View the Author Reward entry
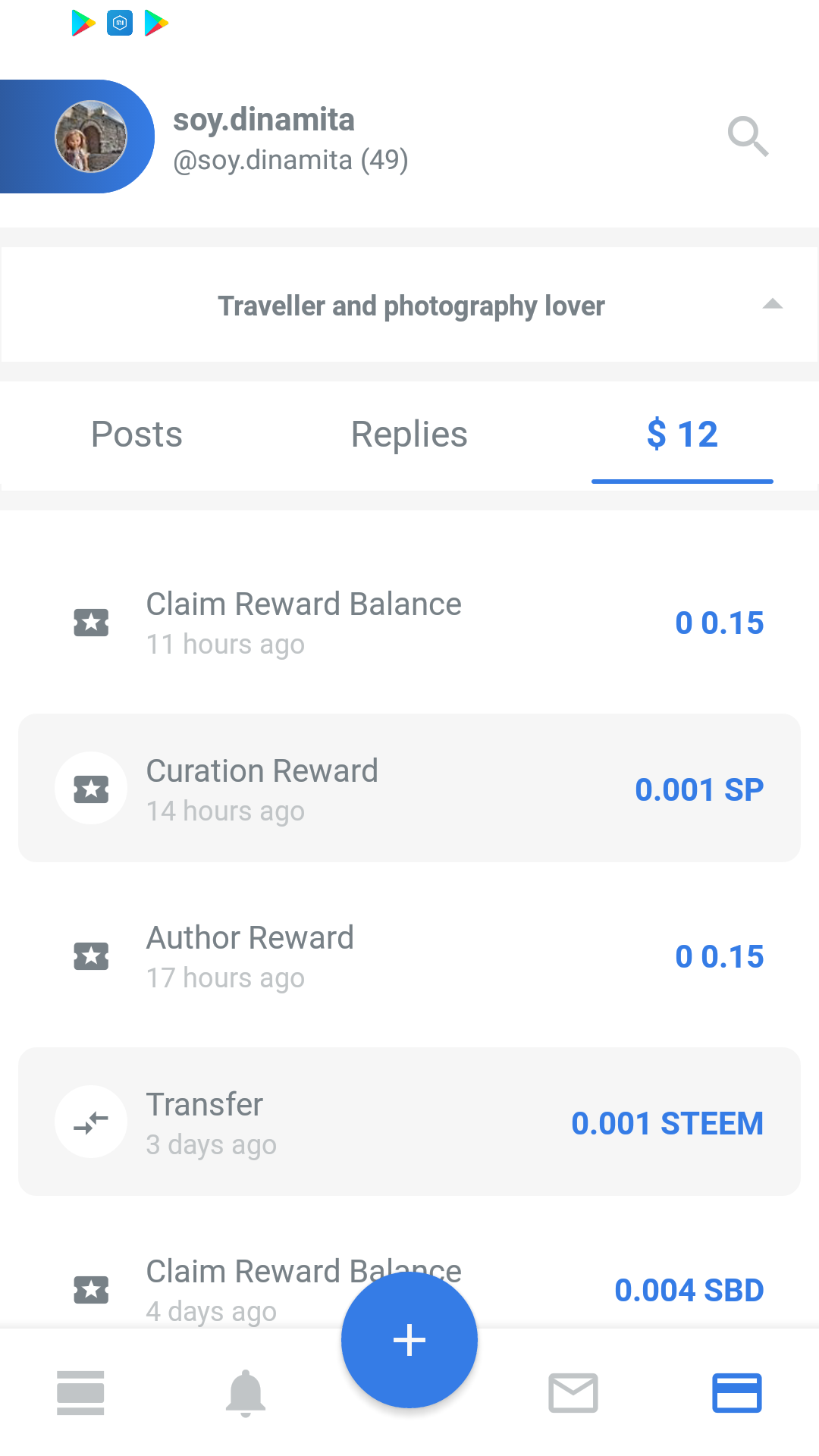Viewport: 819px width, 1456px height. (409, 956)
